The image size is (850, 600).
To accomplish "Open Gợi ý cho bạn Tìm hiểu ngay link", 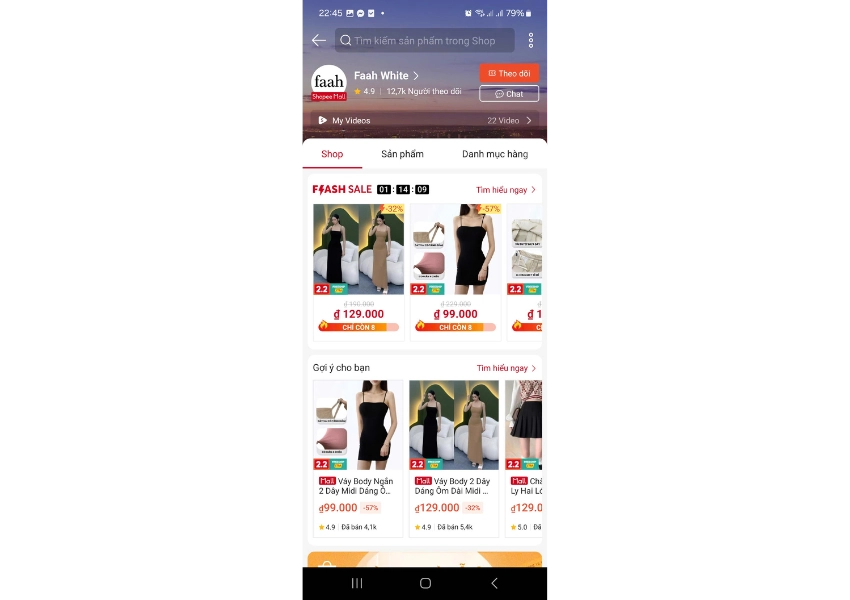I will point(506,368).
